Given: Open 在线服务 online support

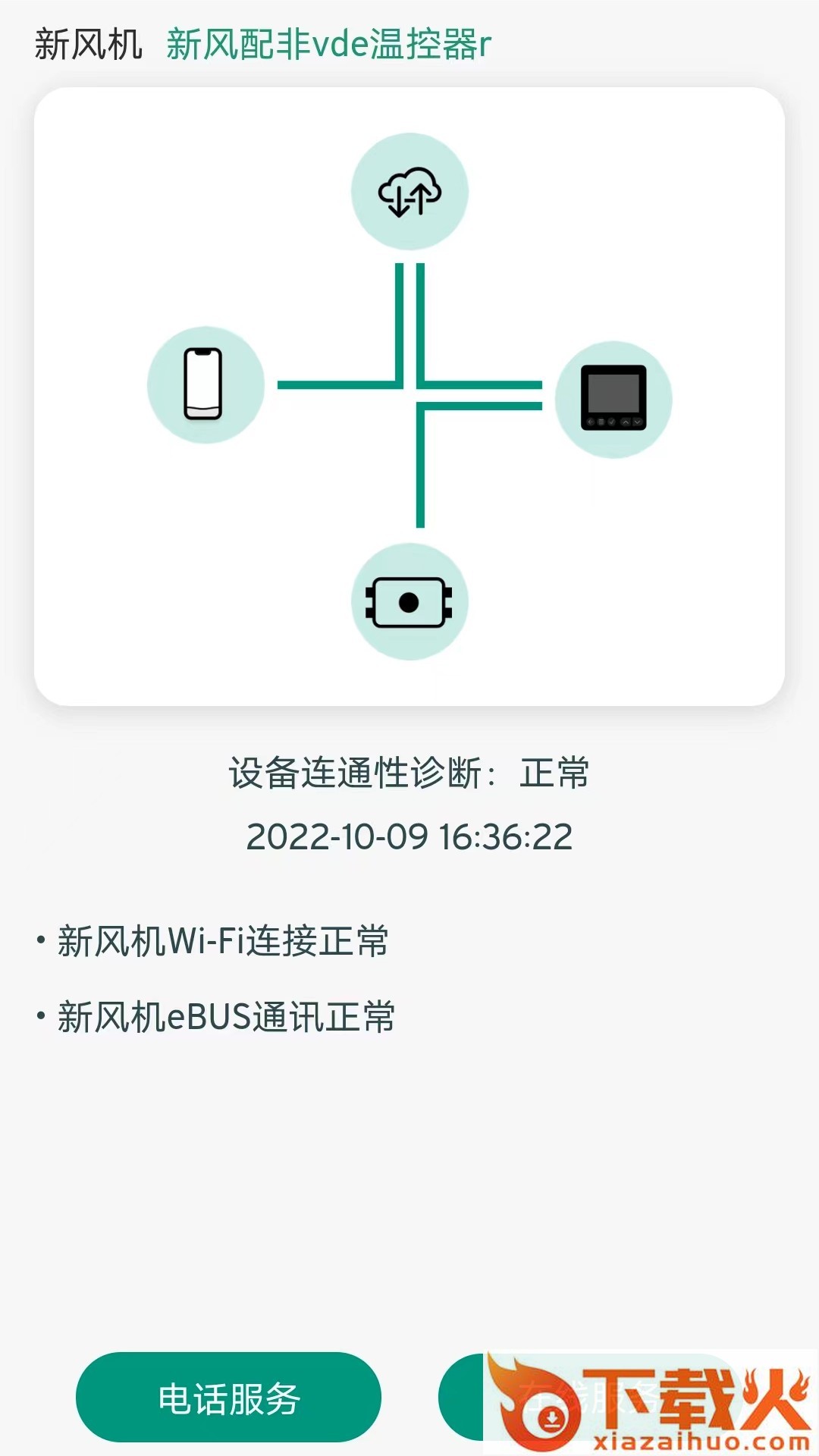Looking at the screenshot, I should pyautogui.click(x=590, y=1398).
